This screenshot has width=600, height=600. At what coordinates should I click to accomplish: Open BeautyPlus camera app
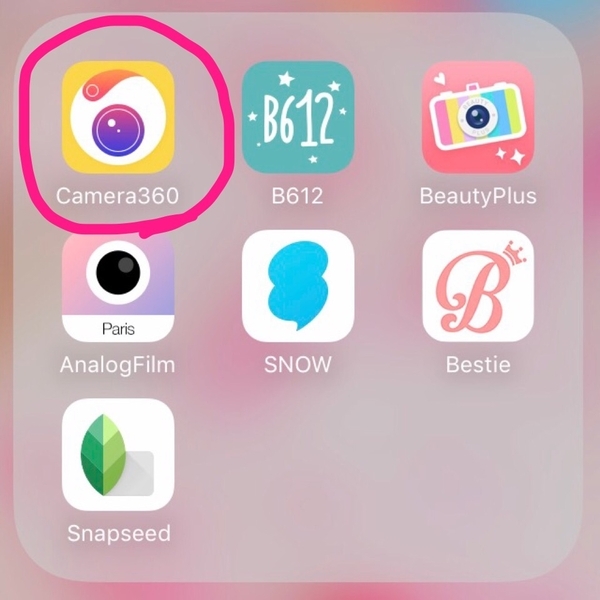(478, 117)
